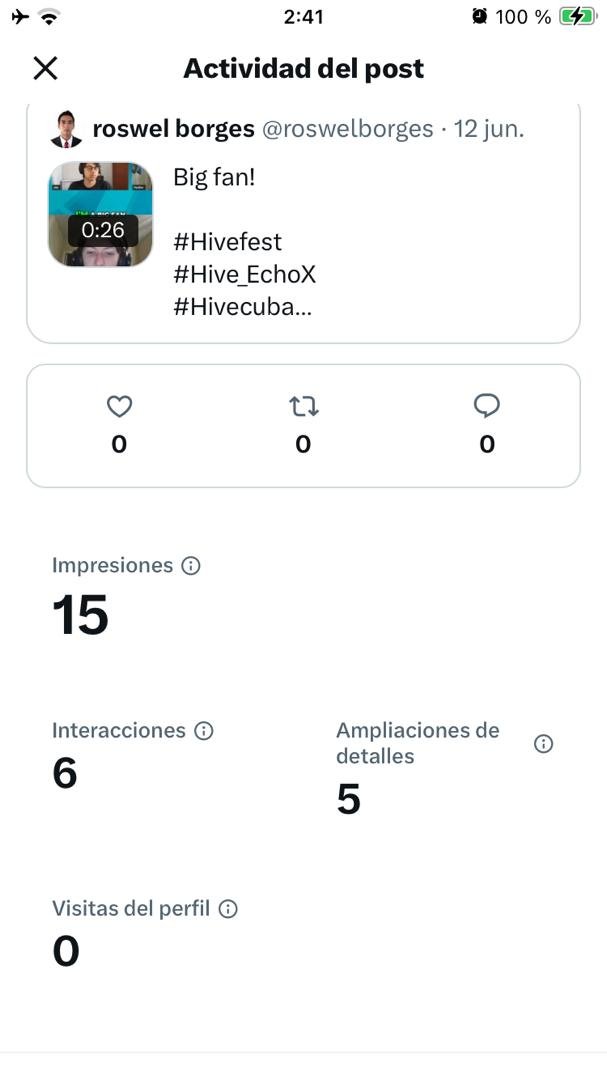Show info about Interacciones
The height and width of the screenshot is (1080, 607).
pos(204,731)
